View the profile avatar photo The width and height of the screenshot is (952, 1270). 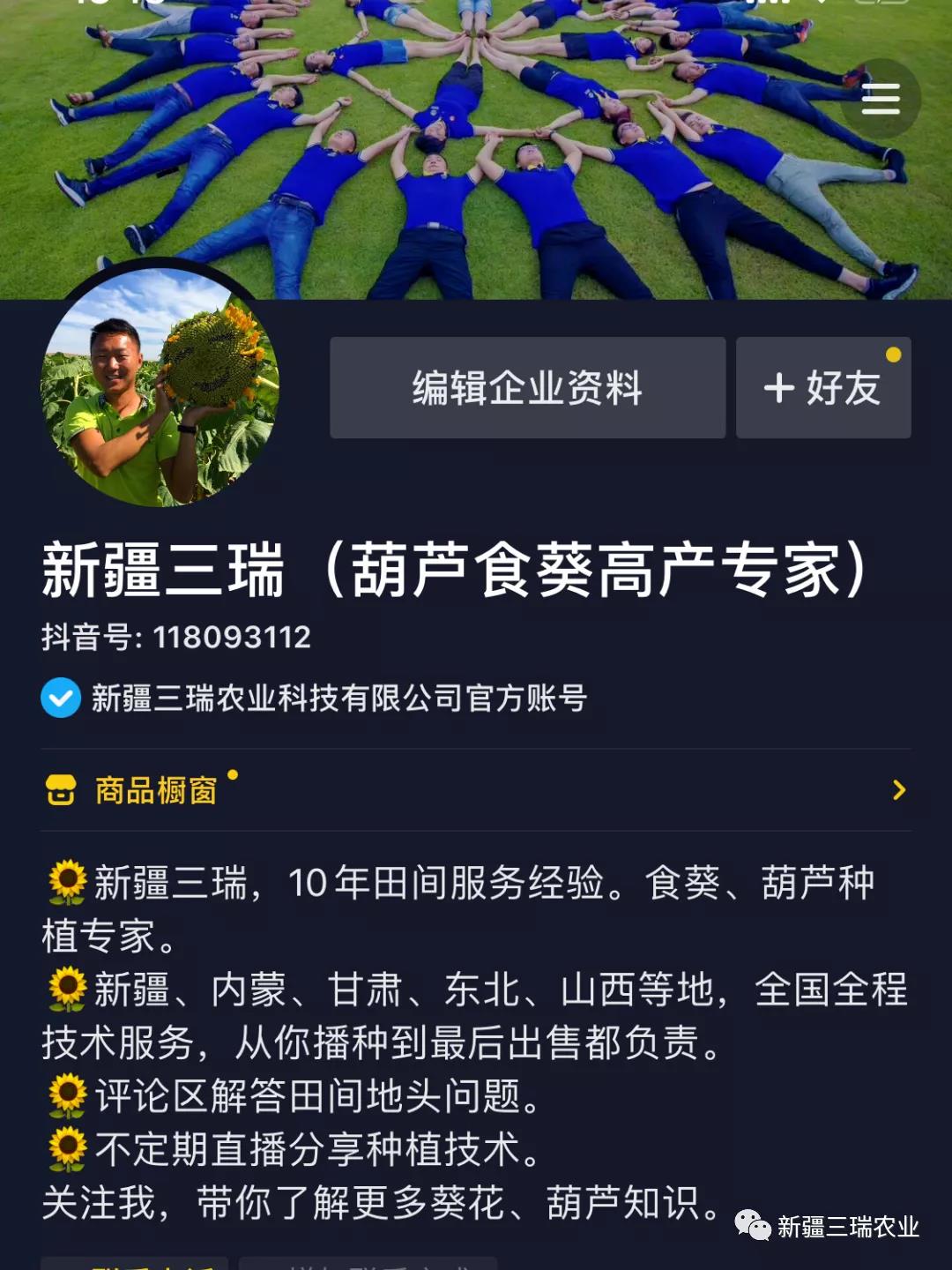(160, 388)
